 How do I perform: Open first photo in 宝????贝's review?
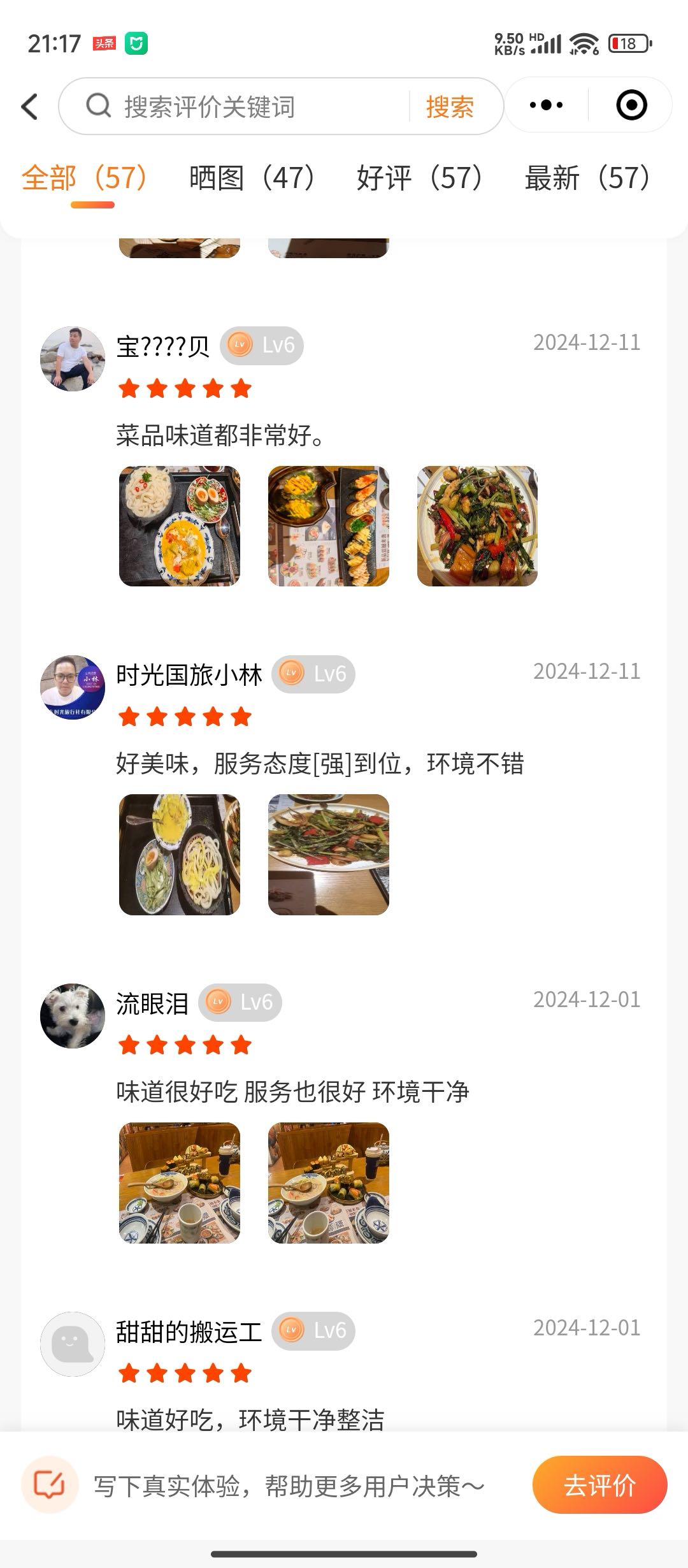tap(180, 526)
